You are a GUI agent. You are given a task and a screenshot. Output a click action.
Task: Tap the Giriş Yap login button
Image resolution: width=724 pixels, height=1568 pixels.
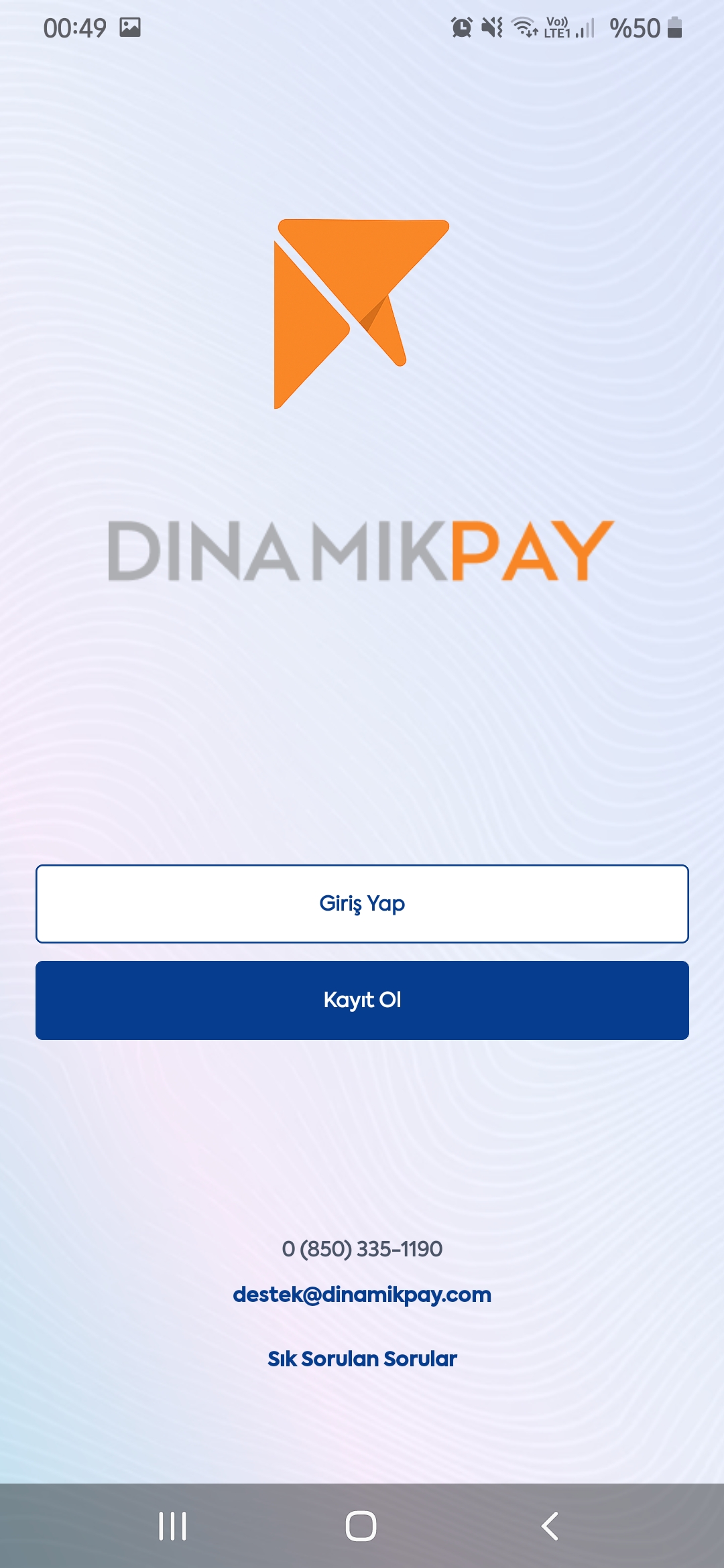[x=362, y=903]
